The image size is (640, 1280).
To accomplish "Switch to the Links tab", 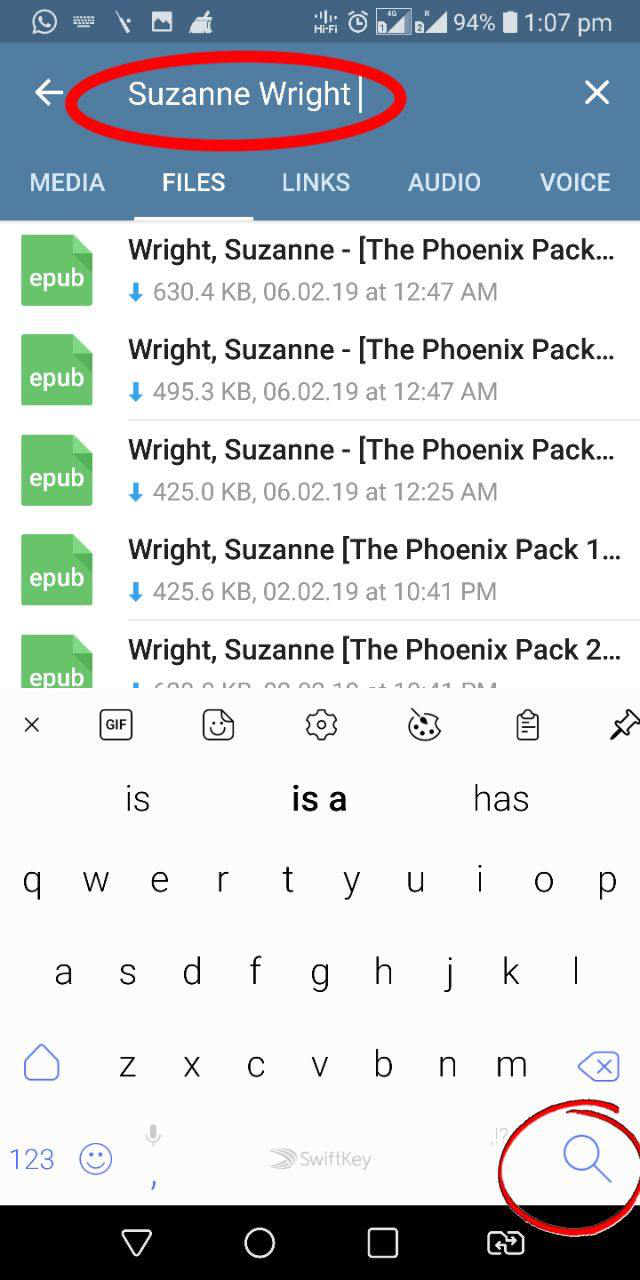I will point(316,182).
